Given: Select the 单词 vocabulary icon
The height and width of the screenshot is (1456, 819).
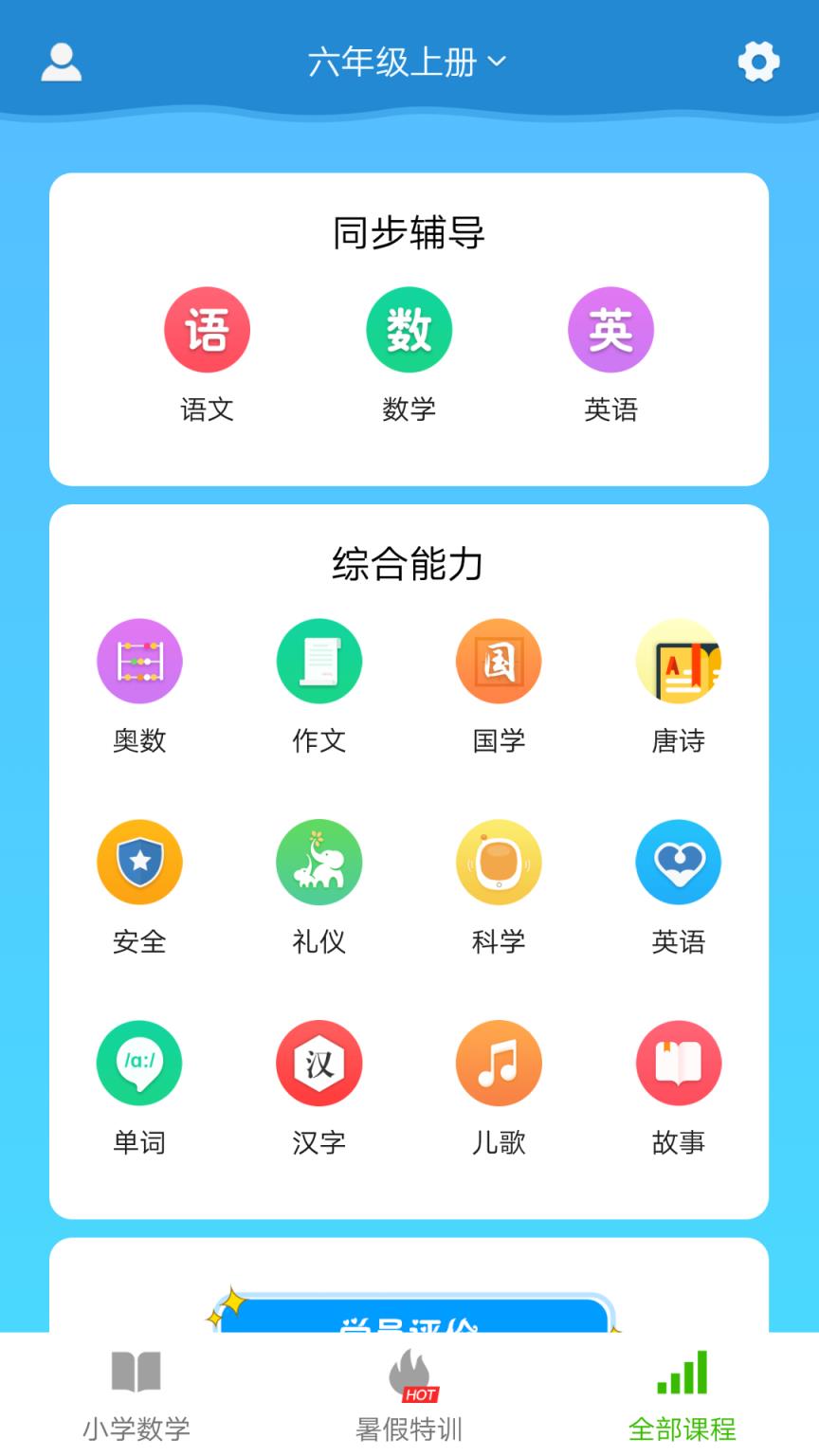Looking at the screenshot, I should [x=139, y=1063].
